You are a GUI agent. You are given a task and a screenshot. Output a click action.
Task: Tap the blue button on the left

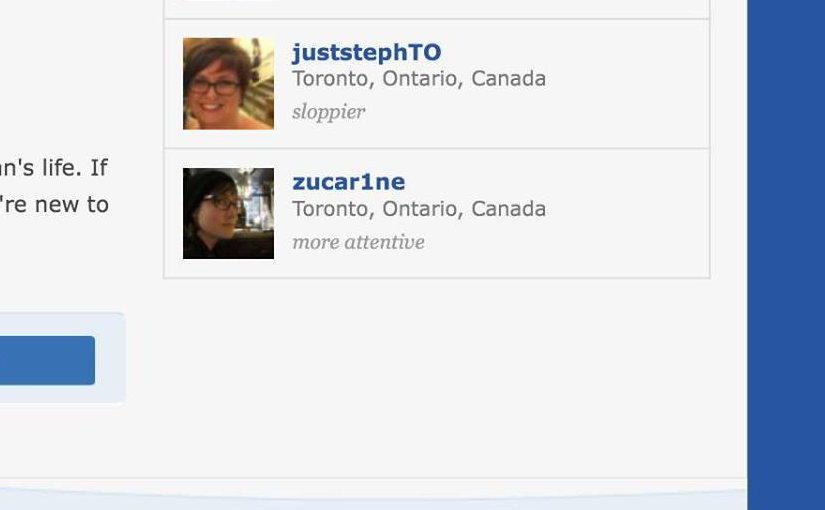tap(46, 360)
